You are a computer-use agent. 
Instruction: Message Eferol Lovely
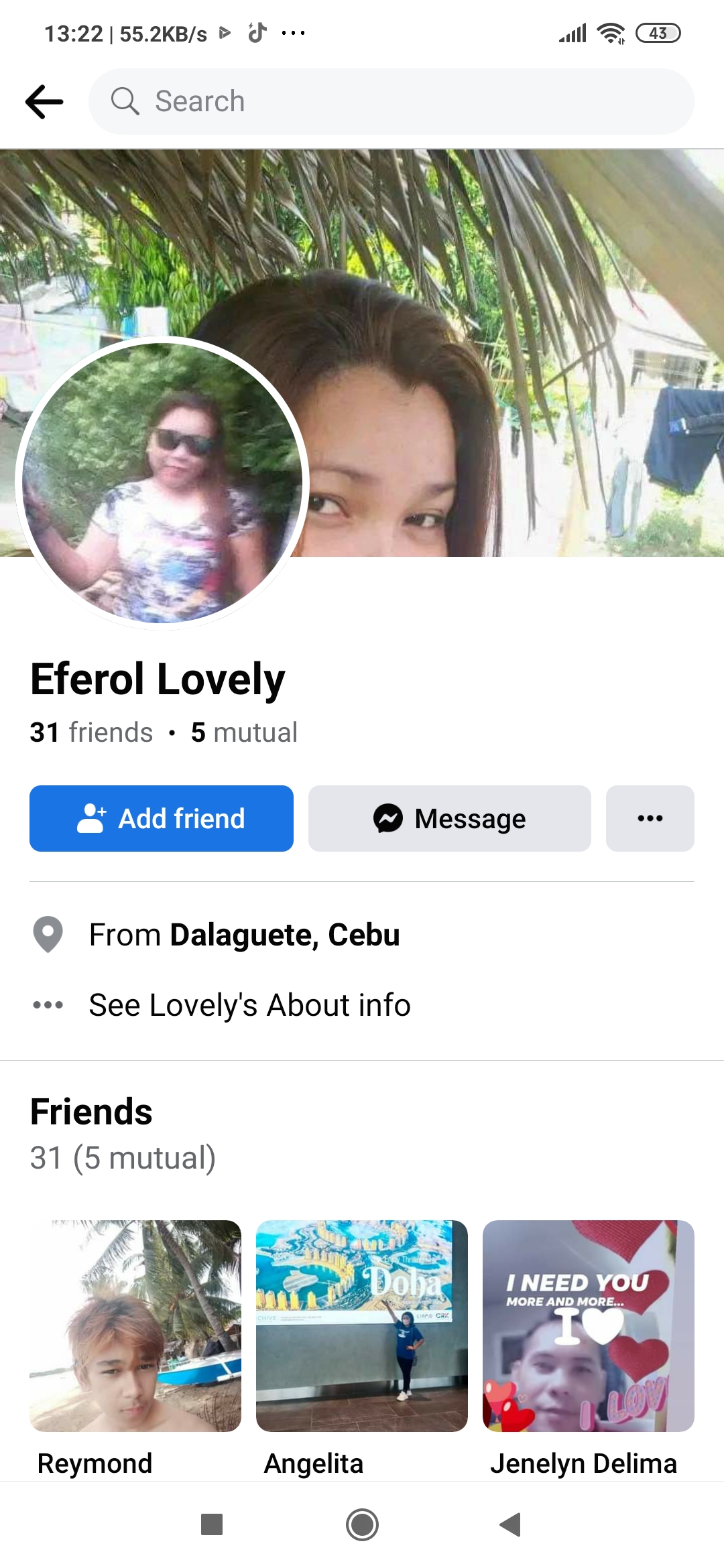tap(450, 818)
